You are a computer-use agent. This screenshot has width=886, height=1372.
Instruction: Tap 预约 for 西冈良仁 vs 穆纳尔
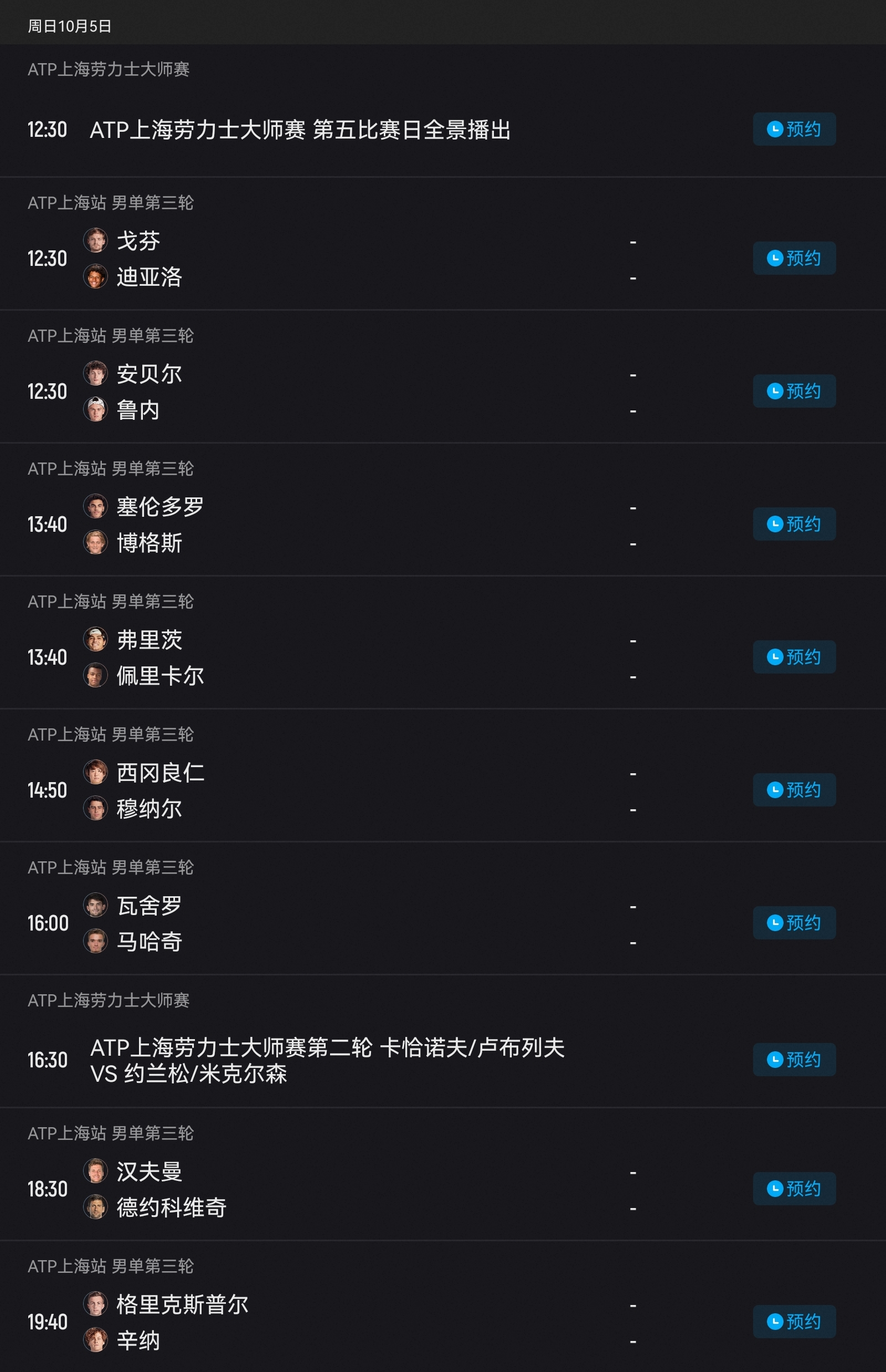(794, 790)
